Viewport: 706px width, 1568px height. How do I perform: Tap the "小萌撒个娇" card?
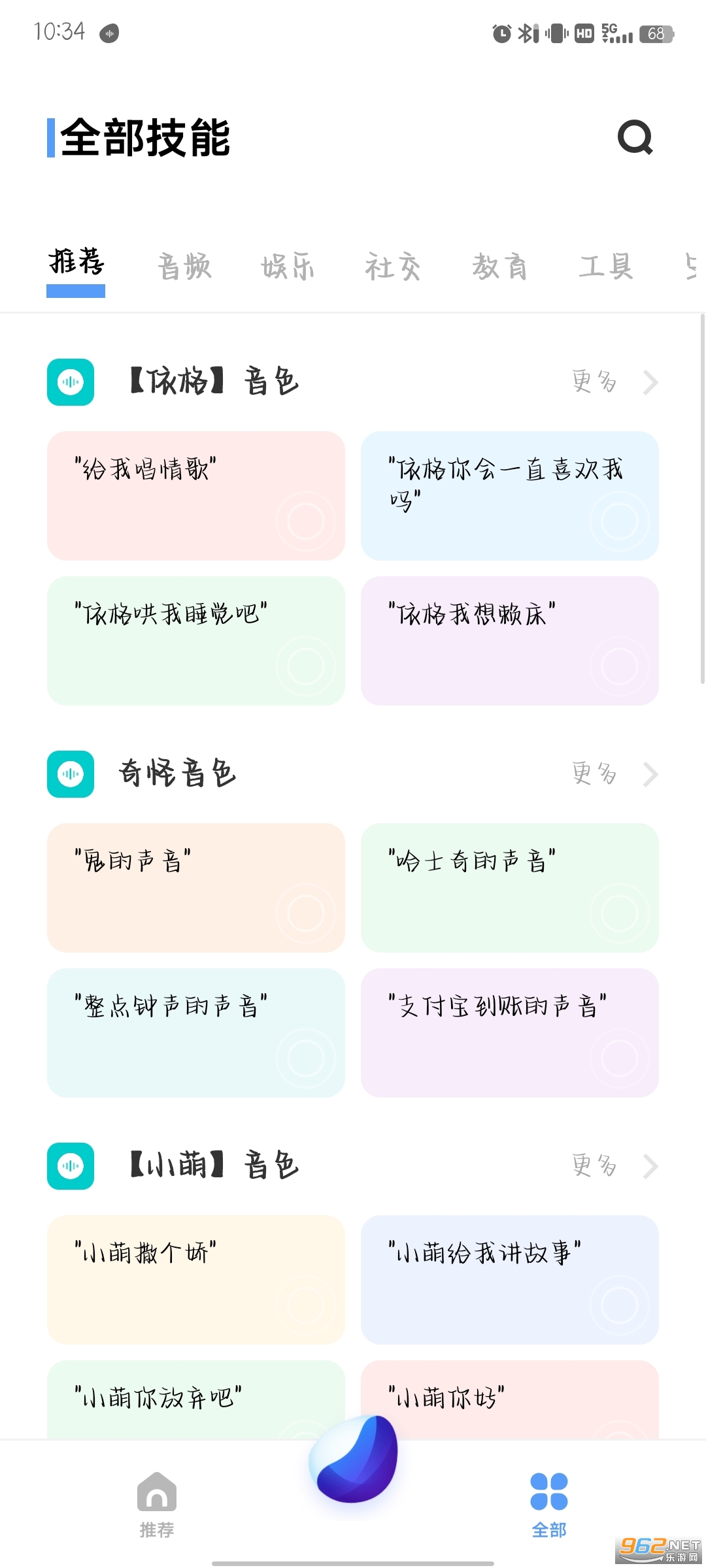tap(195, 1279)
